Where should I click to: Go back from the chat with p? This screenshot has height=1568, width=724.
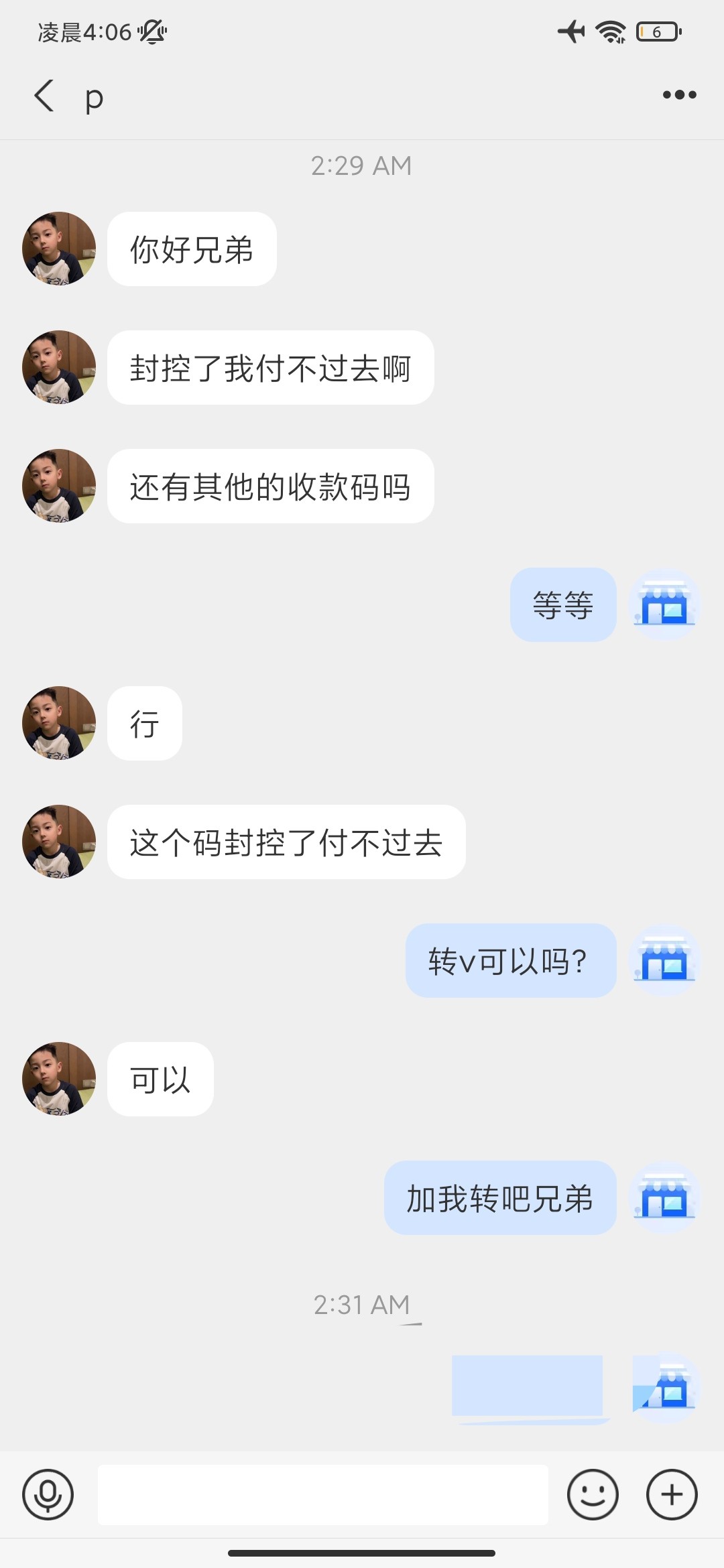44,95
